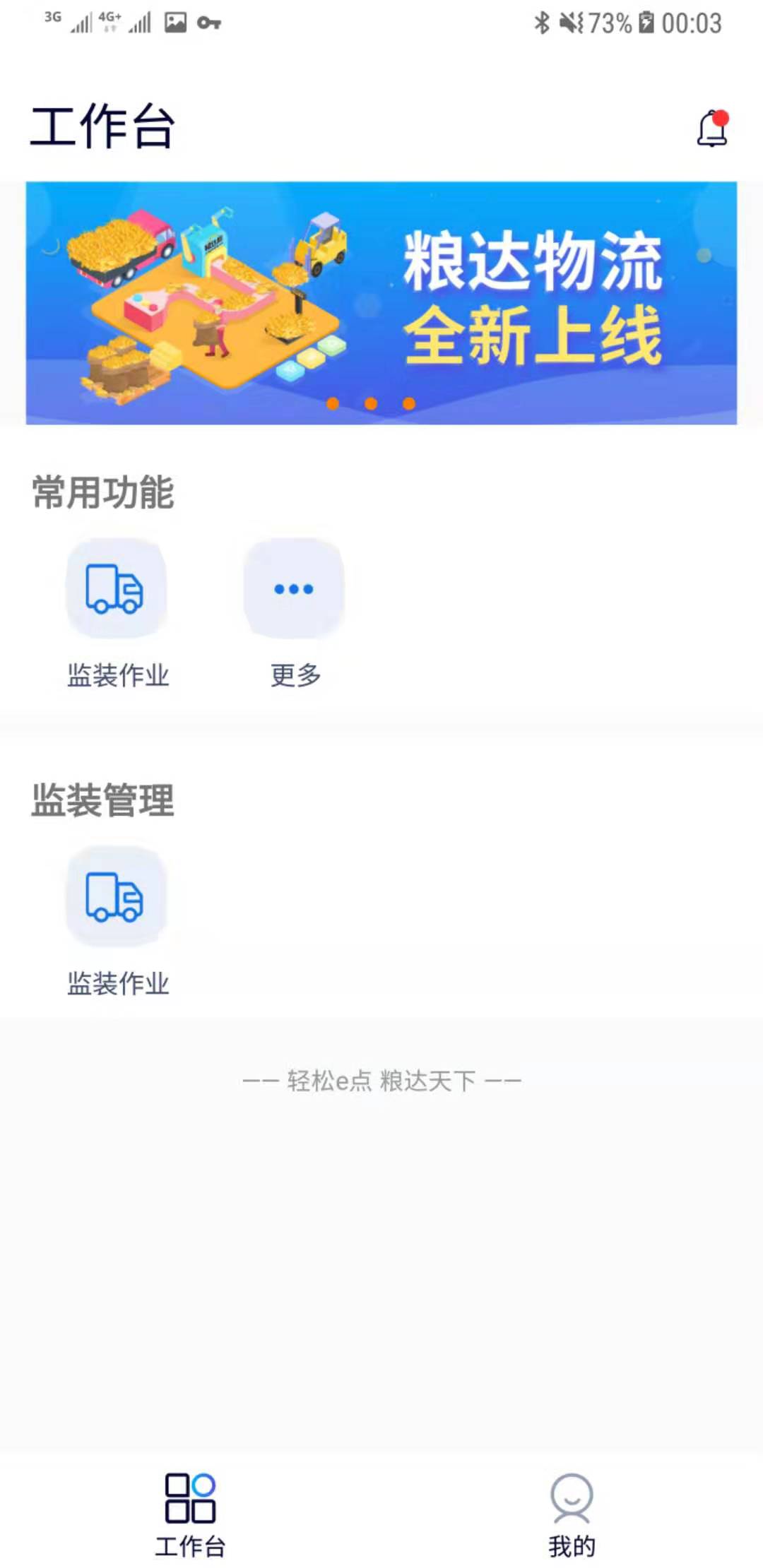Select the first carousel indicator dot
This screenshot has height=1568, width=763.
click(333, 403)
